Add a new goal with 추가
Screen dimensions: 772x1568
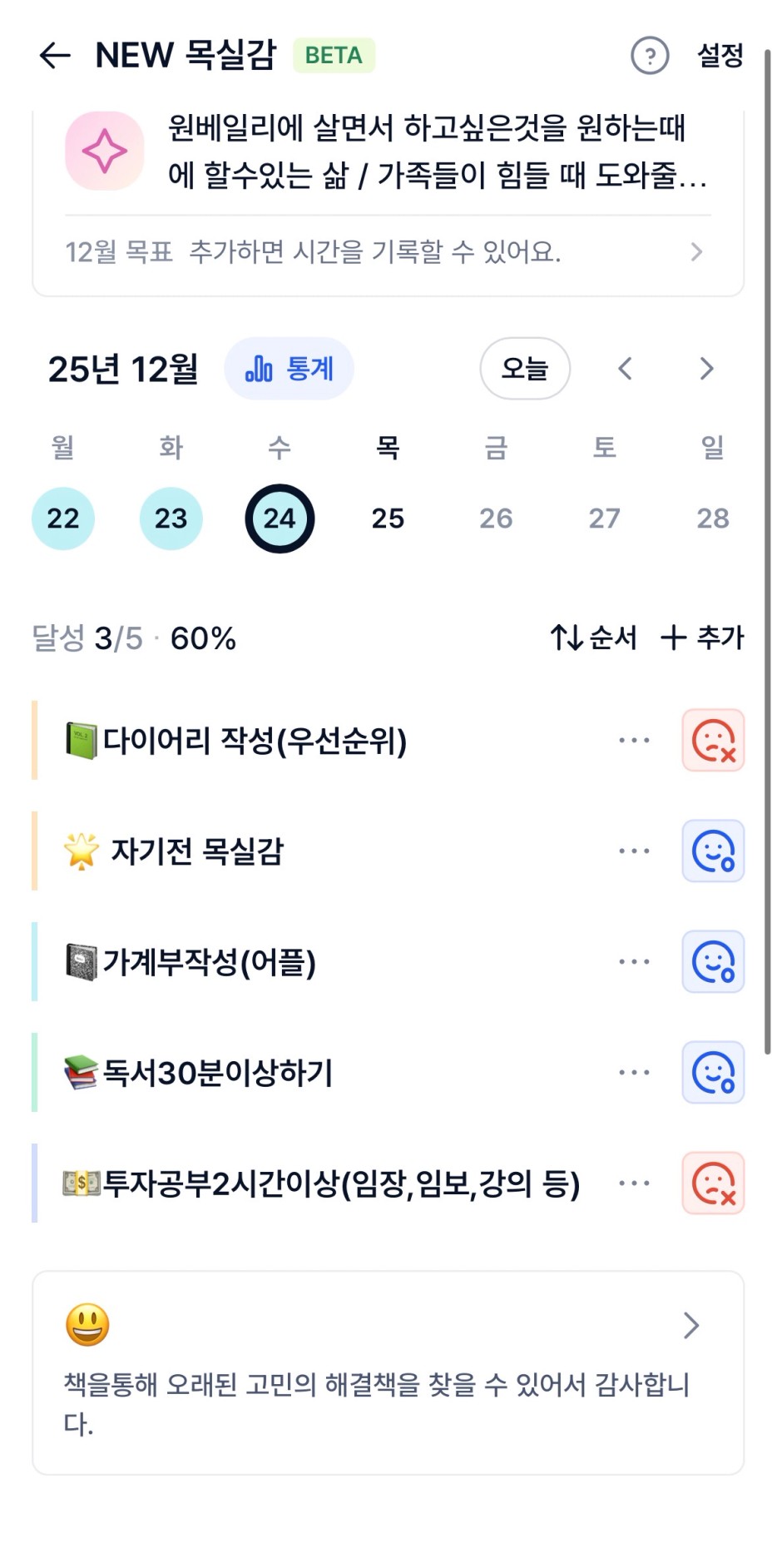pos(702,638)
